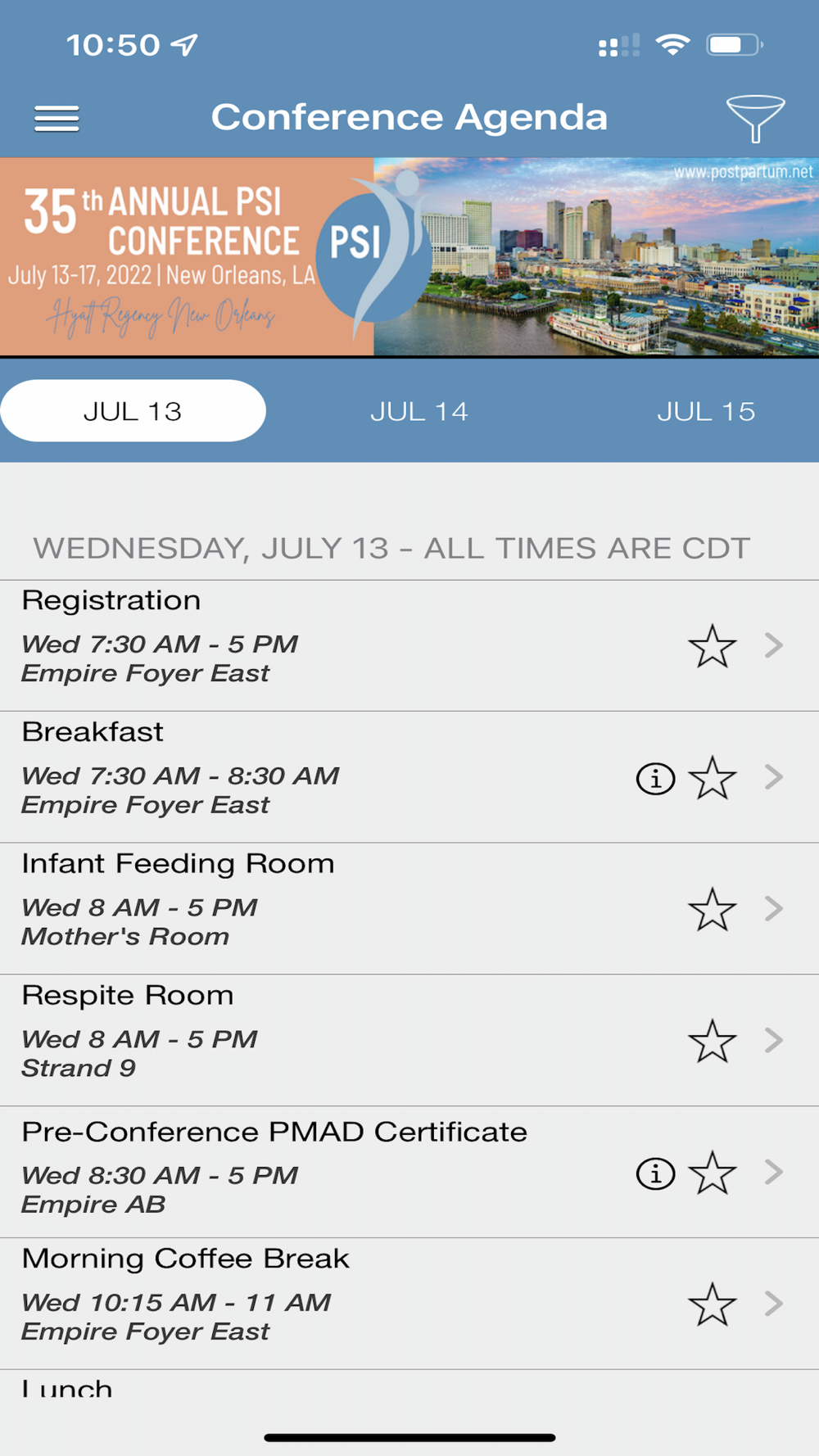819x1456 pixels.
Task: Open the Breakfast session row
Action: [x=328, y=776]
